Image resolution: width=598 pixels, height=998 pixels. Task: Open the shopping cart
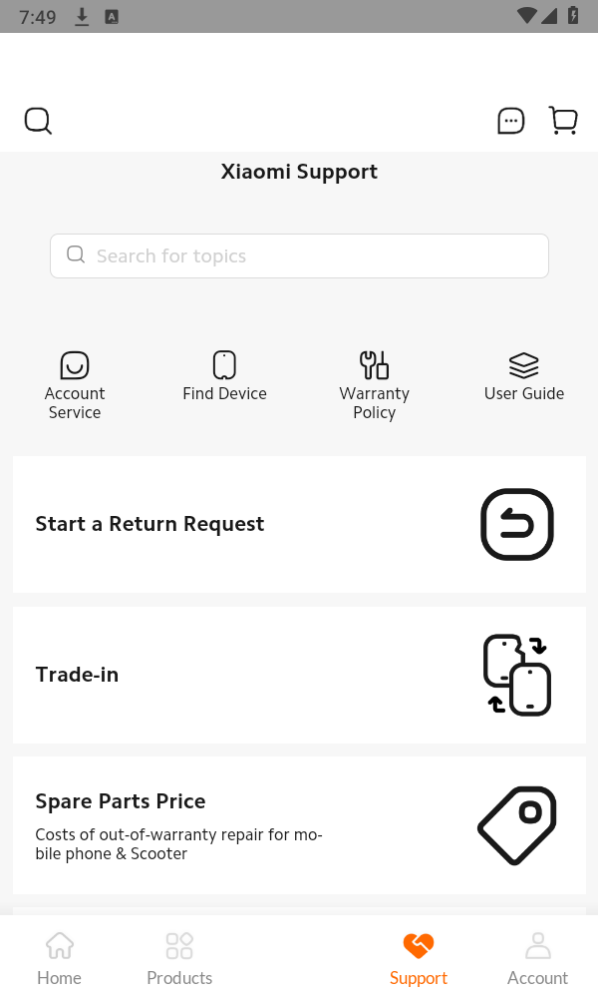(563, 120)
